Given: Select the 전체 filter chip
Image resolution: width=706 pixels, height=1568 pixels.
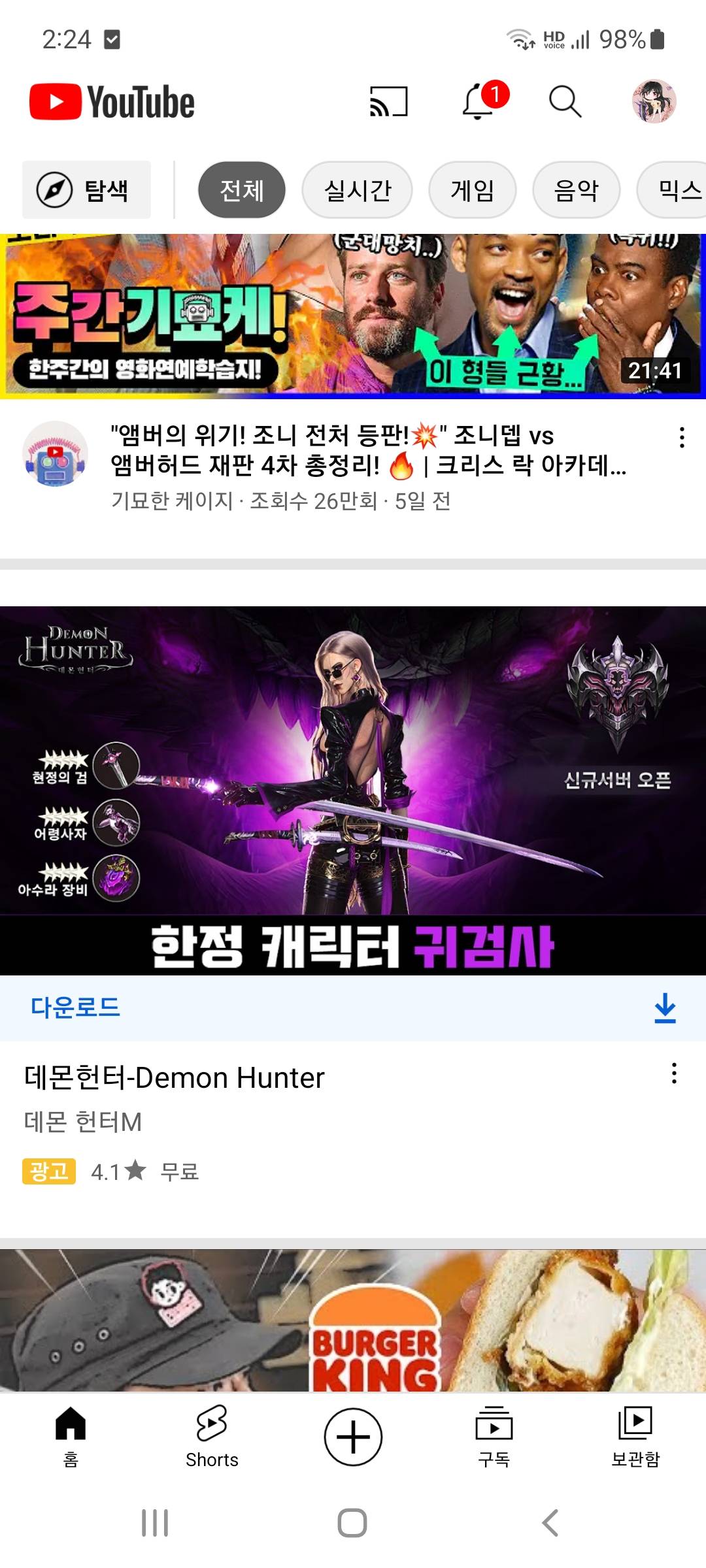Looking at the screenshot, I should [241, 190].
